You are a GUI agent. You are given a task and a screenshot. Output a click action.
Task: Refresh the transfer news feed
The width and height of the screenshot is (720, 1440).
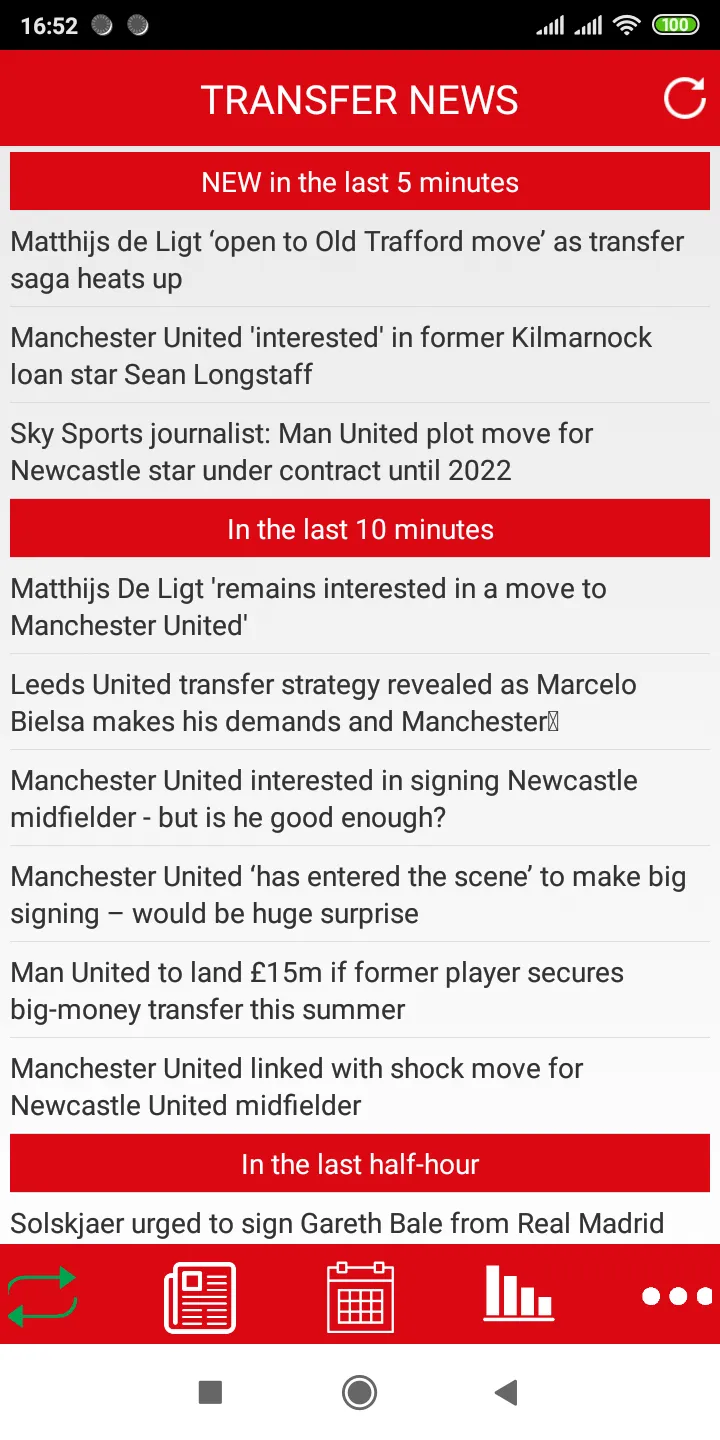pyautogui.click(x=685, y=99)
